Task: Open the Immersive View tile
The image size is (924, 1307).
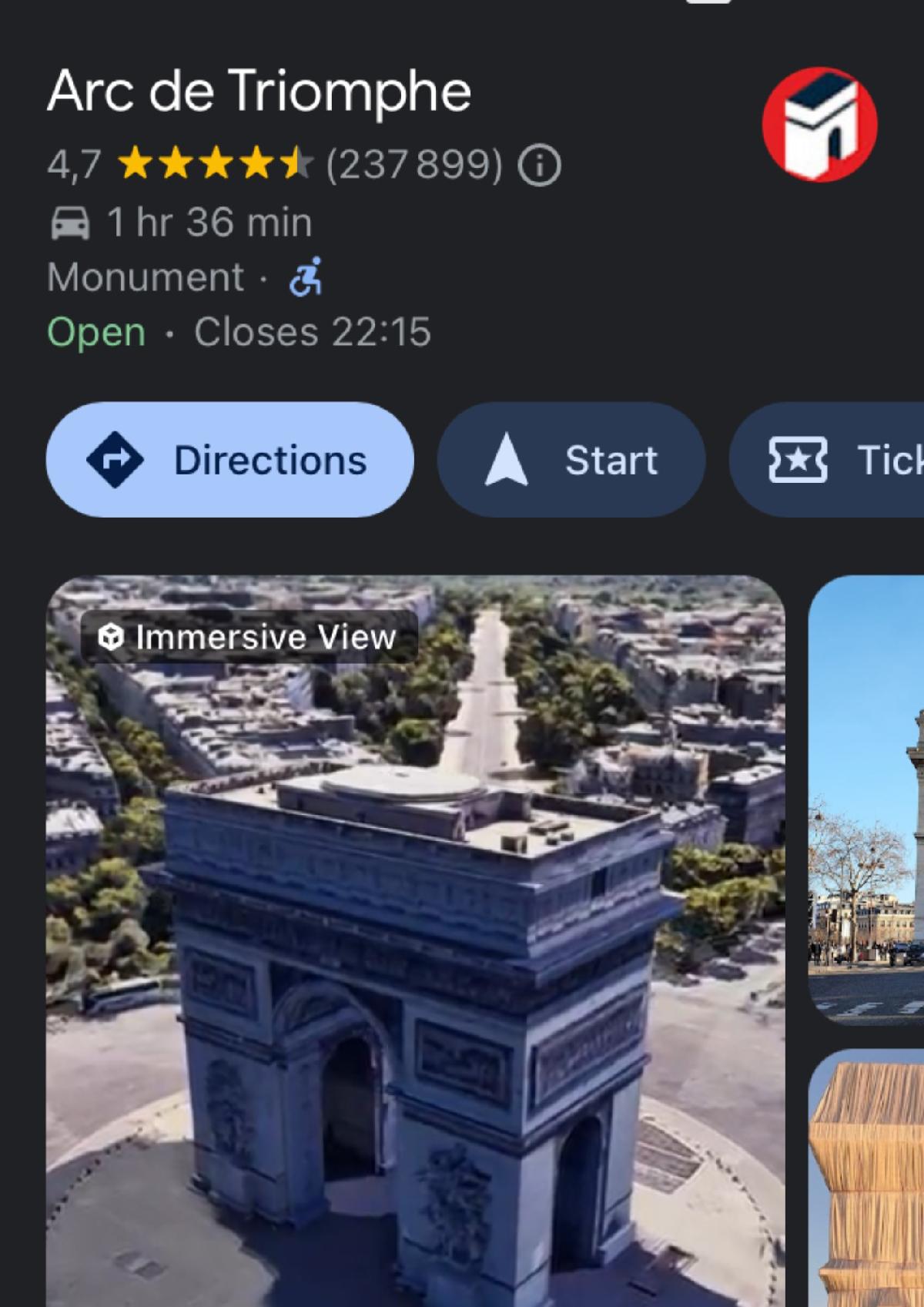Action: click(416, 924)
